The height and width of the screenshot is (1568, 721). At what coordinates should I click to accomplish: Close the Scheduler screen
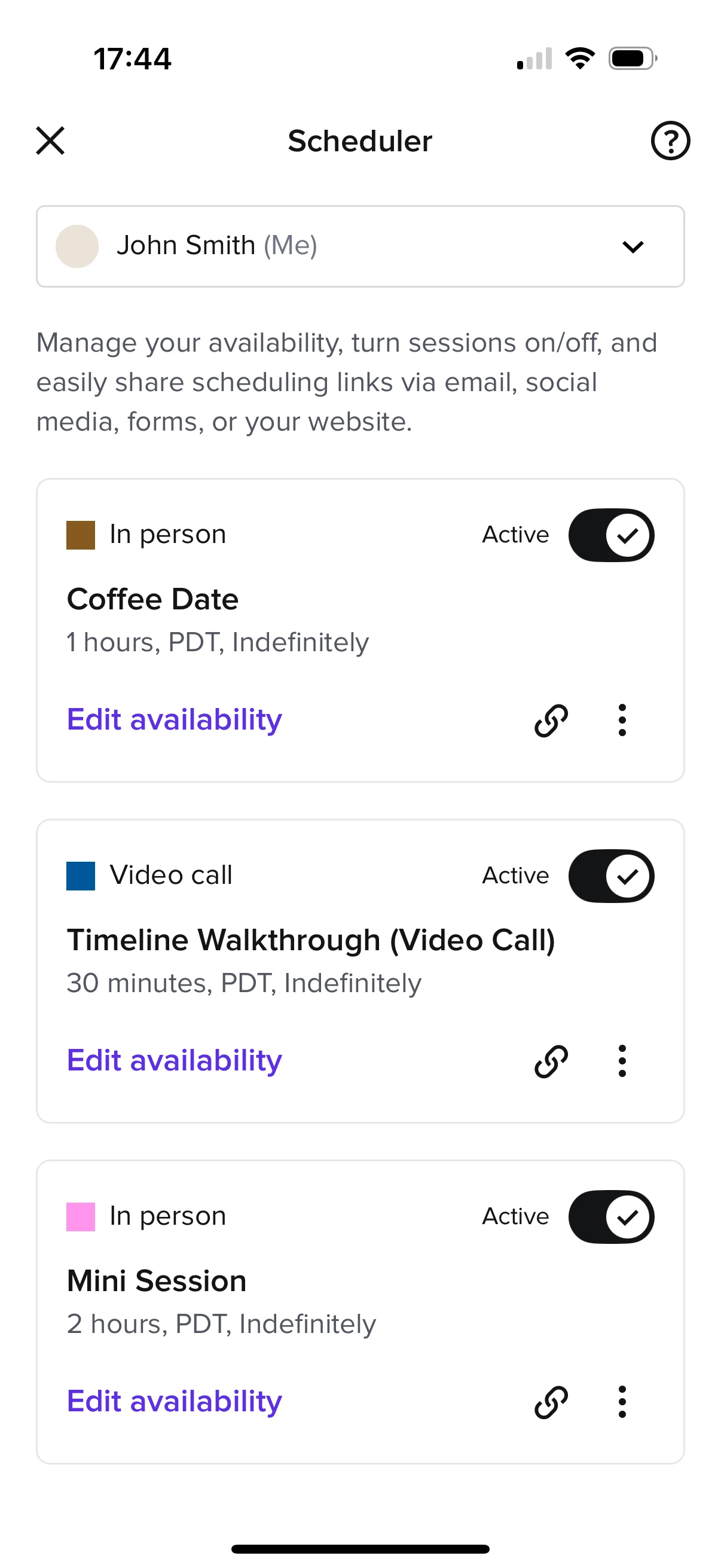click(x=50, y=141)
